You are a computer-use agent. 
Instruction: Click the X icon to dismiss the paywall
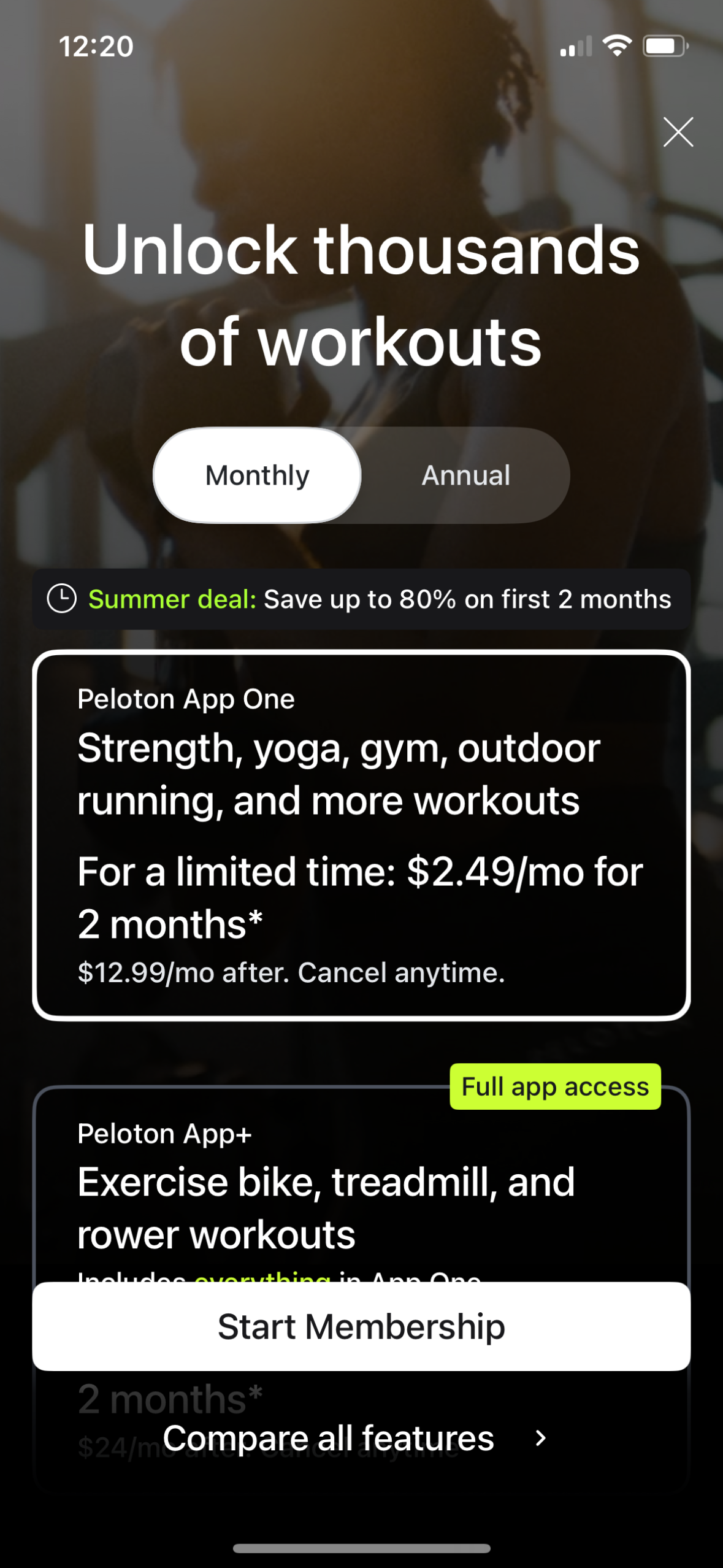pyautogui.click(x=678, y=132)
